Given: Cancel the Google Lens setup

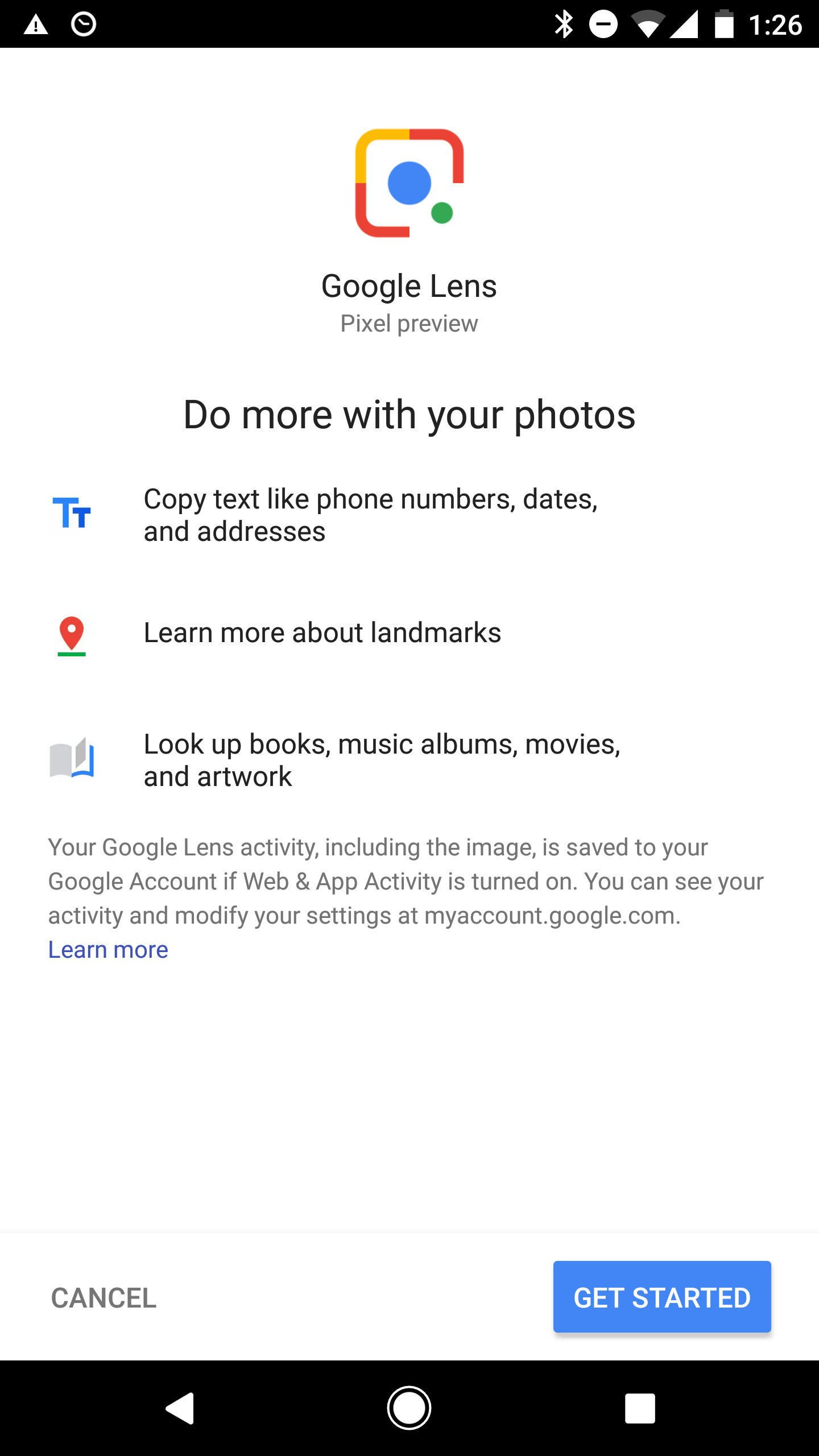Looking at the screenshot, I should [x=104, y=1298].
